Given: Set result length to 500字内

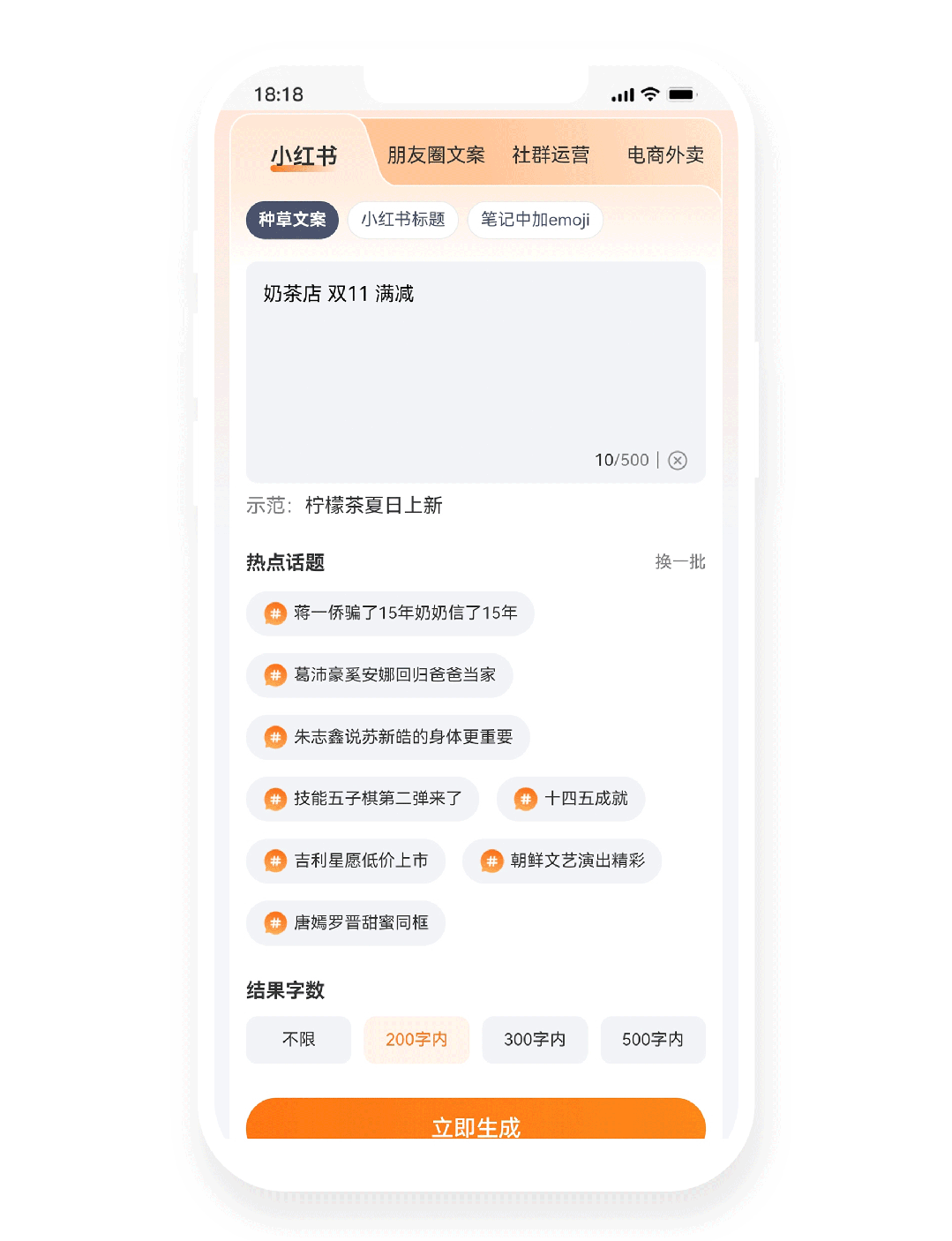Looking at the screenshot, I should pyautogui.click(x=653, y=1040).
